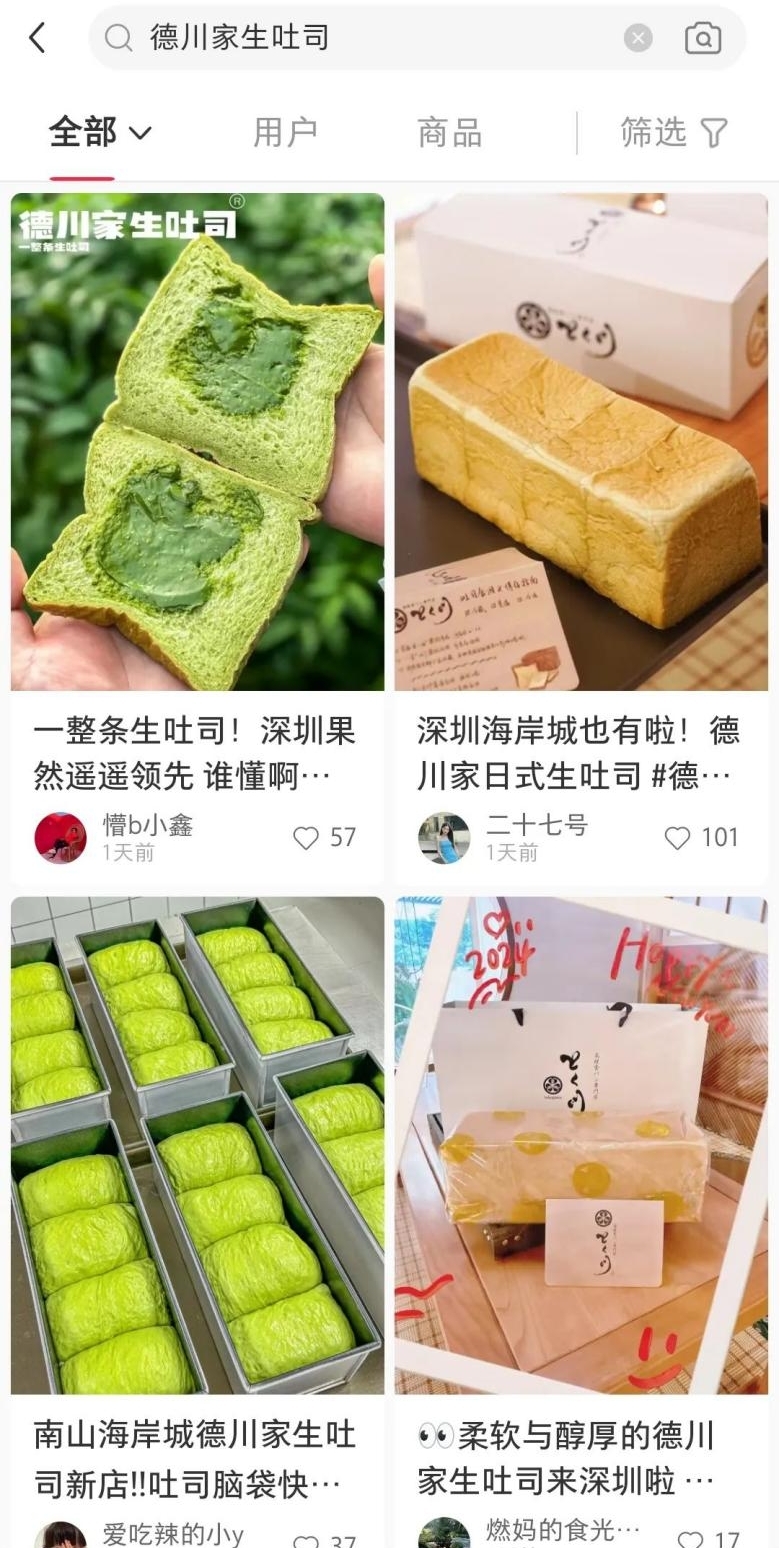Screen dimensions: 780x1548
Task: Go back using the top-left arrow
Action: point(38,38)
